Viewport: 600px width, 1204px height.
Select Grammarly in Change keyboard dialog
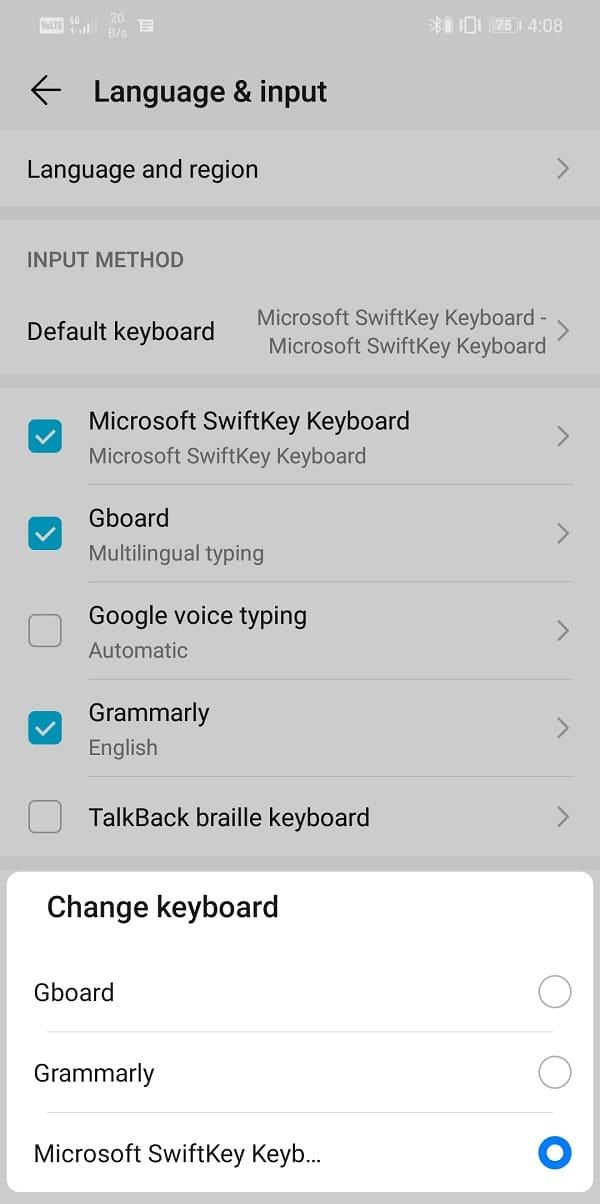554,1073
